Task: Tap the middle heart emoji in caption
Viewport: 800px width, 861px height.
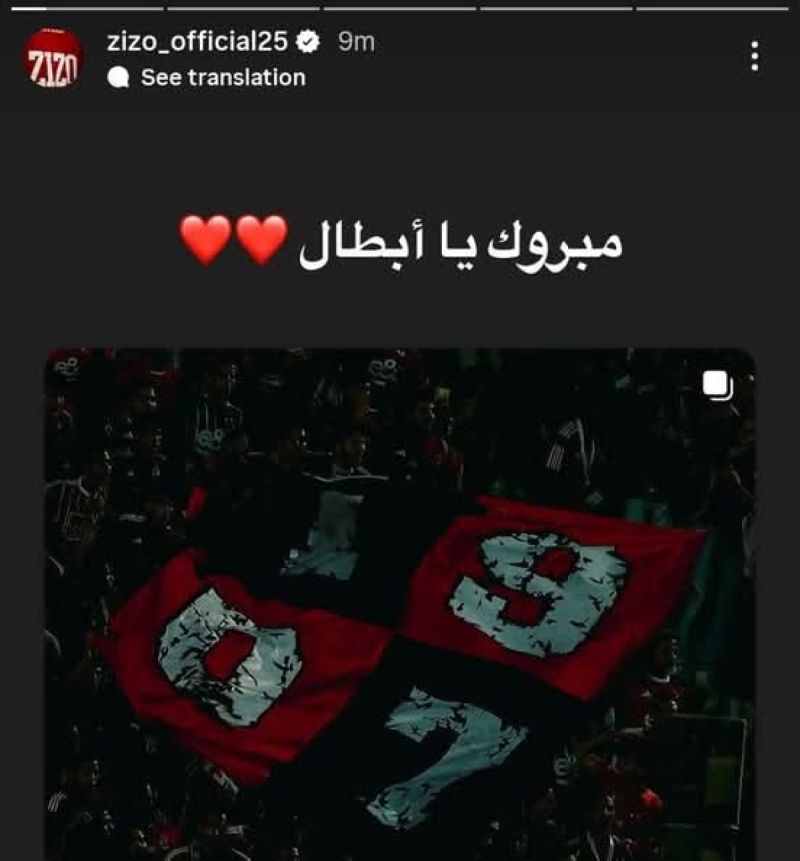Action: 230,237
